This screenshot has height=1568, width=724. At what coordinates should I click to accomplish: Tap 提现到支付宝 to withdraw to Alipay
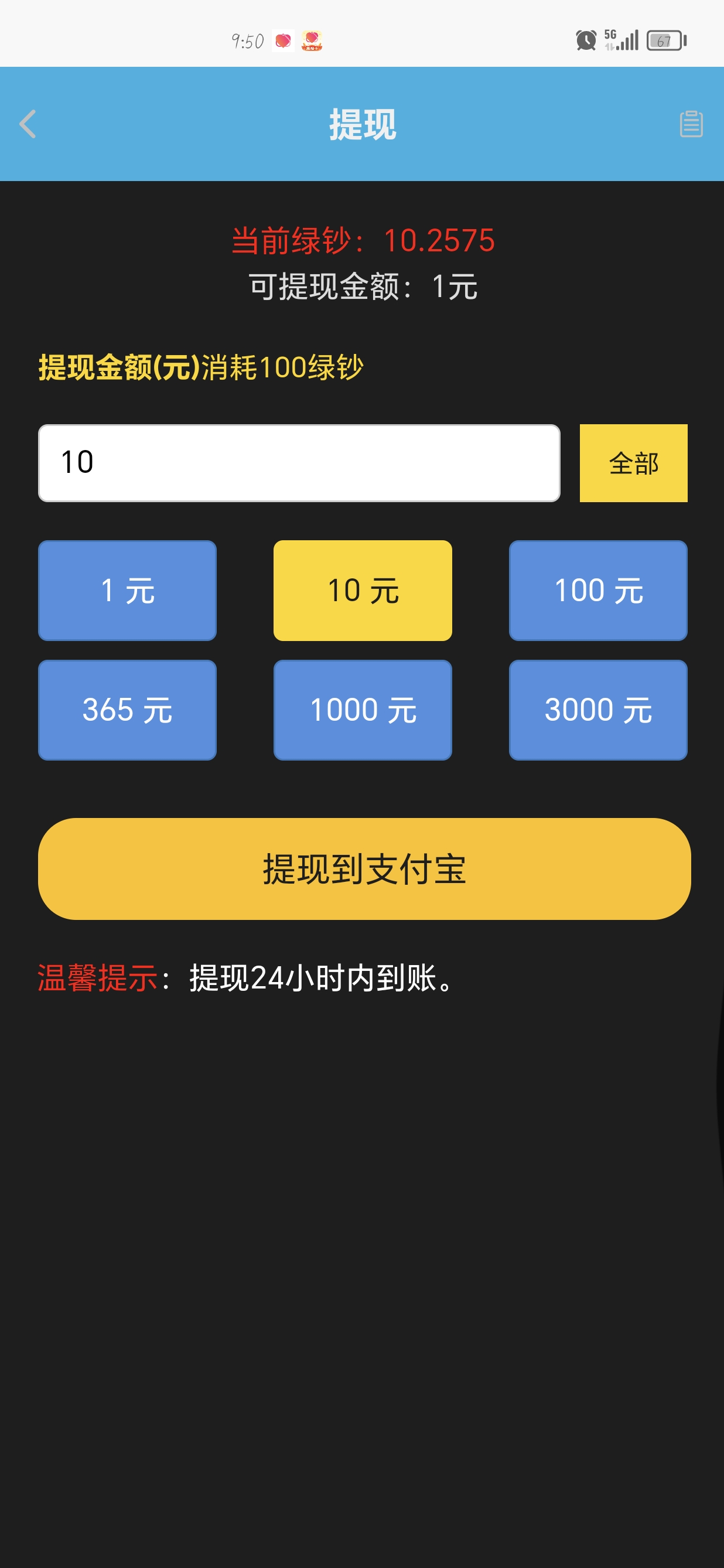(364, 868)
